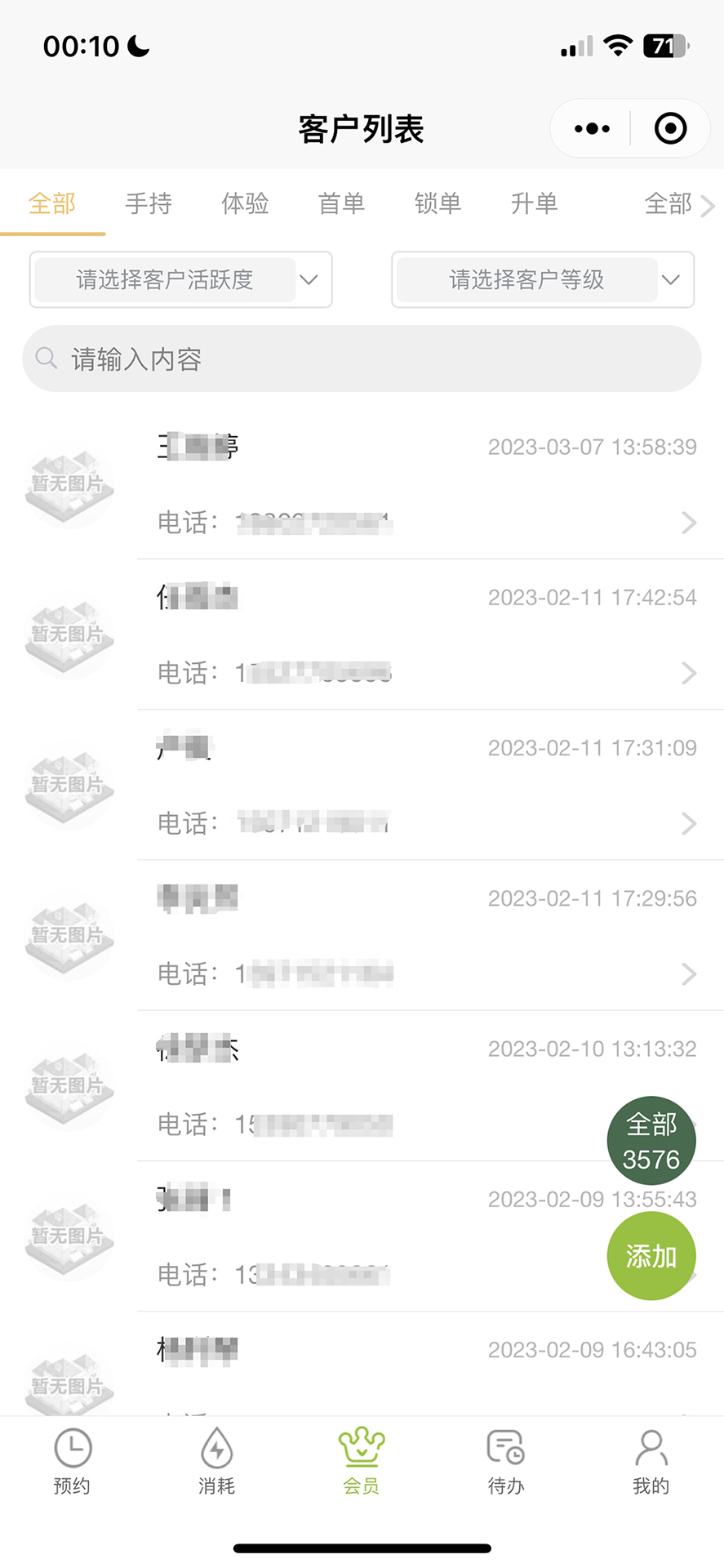Open customer added 2023-02-11 17:31:09
This screenshot has width=724, height=1568.
pyautogui.click(x=424, y=785)
